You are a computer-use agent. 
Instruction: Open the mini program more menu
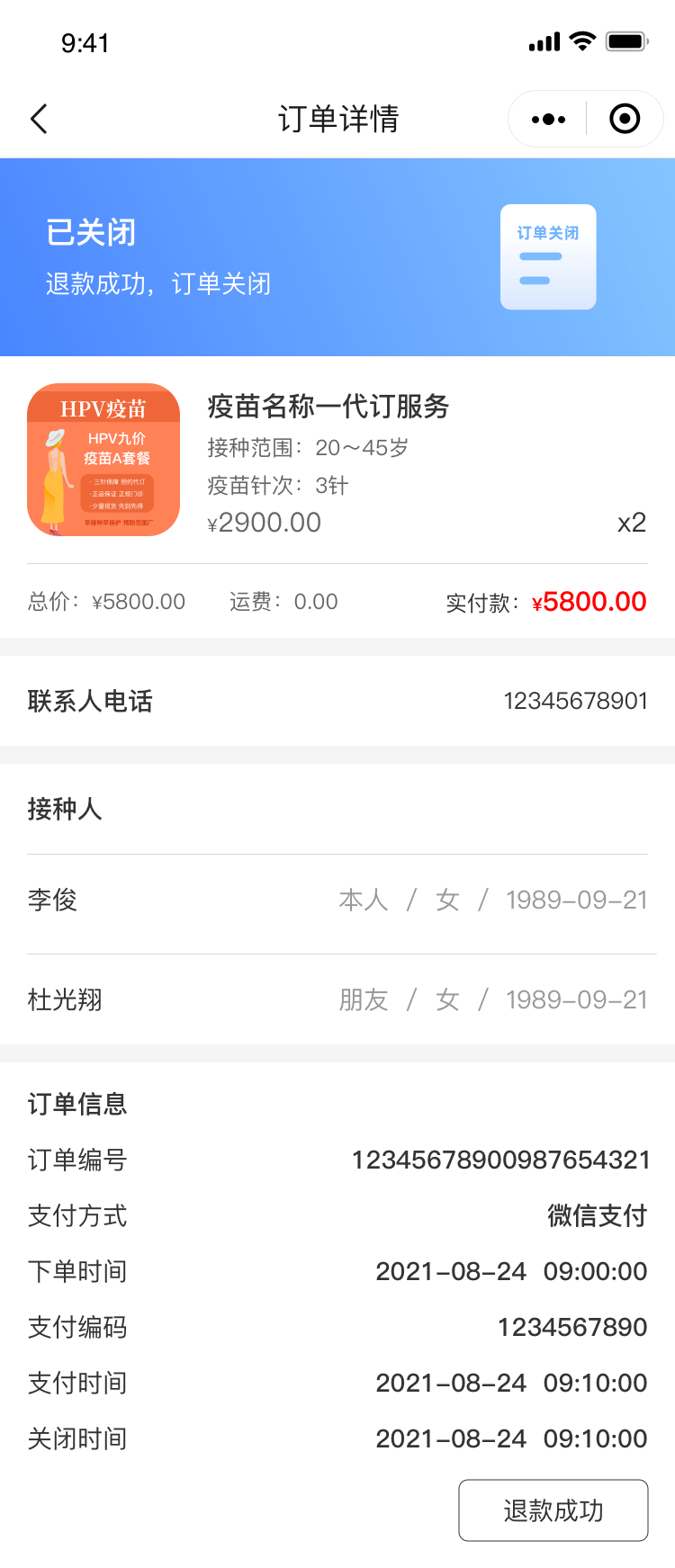tap(548, 119)
